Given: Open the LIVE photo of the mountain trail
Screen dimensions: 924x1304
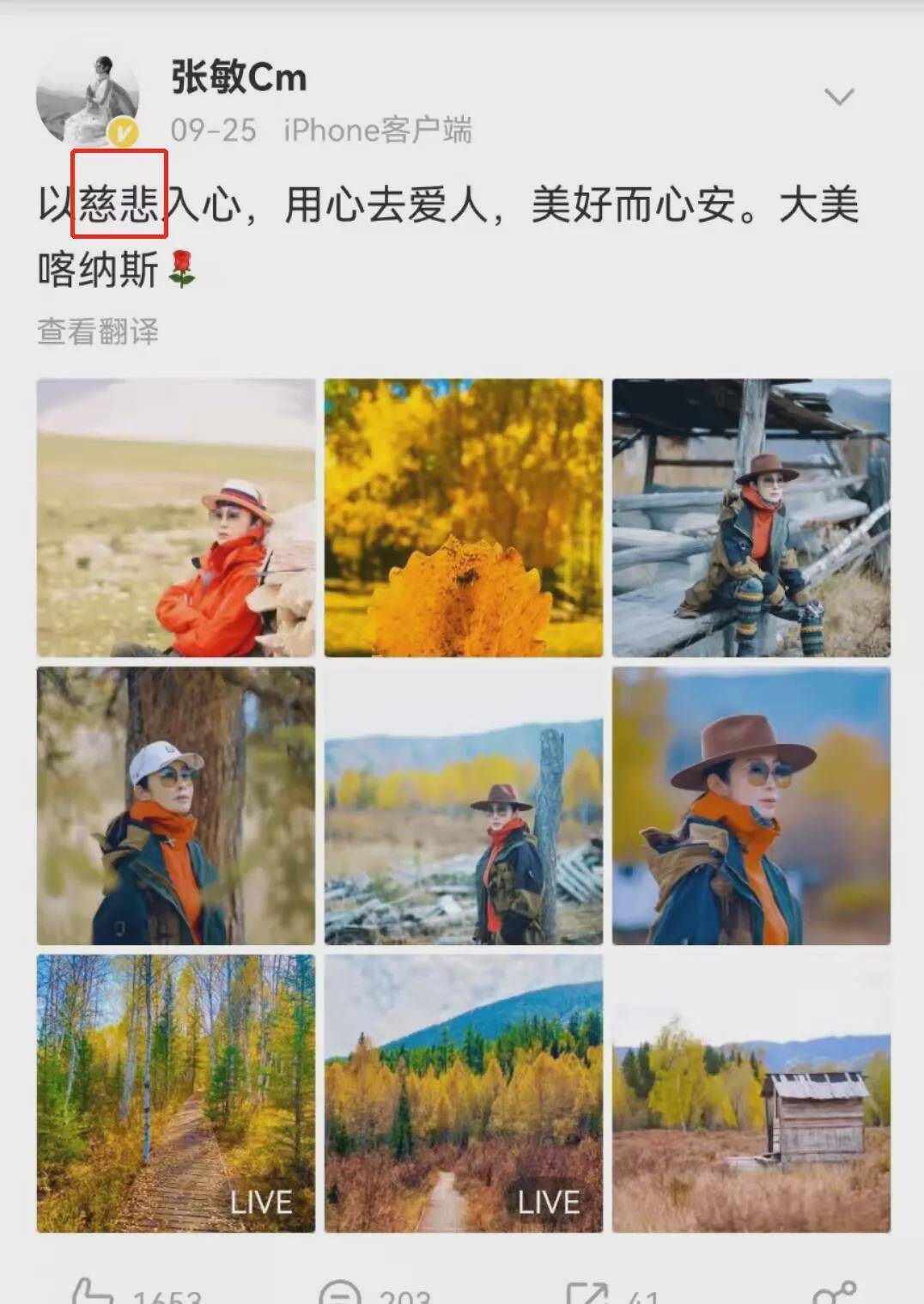Looking at the screenshot, I should tap(464, 1094).
